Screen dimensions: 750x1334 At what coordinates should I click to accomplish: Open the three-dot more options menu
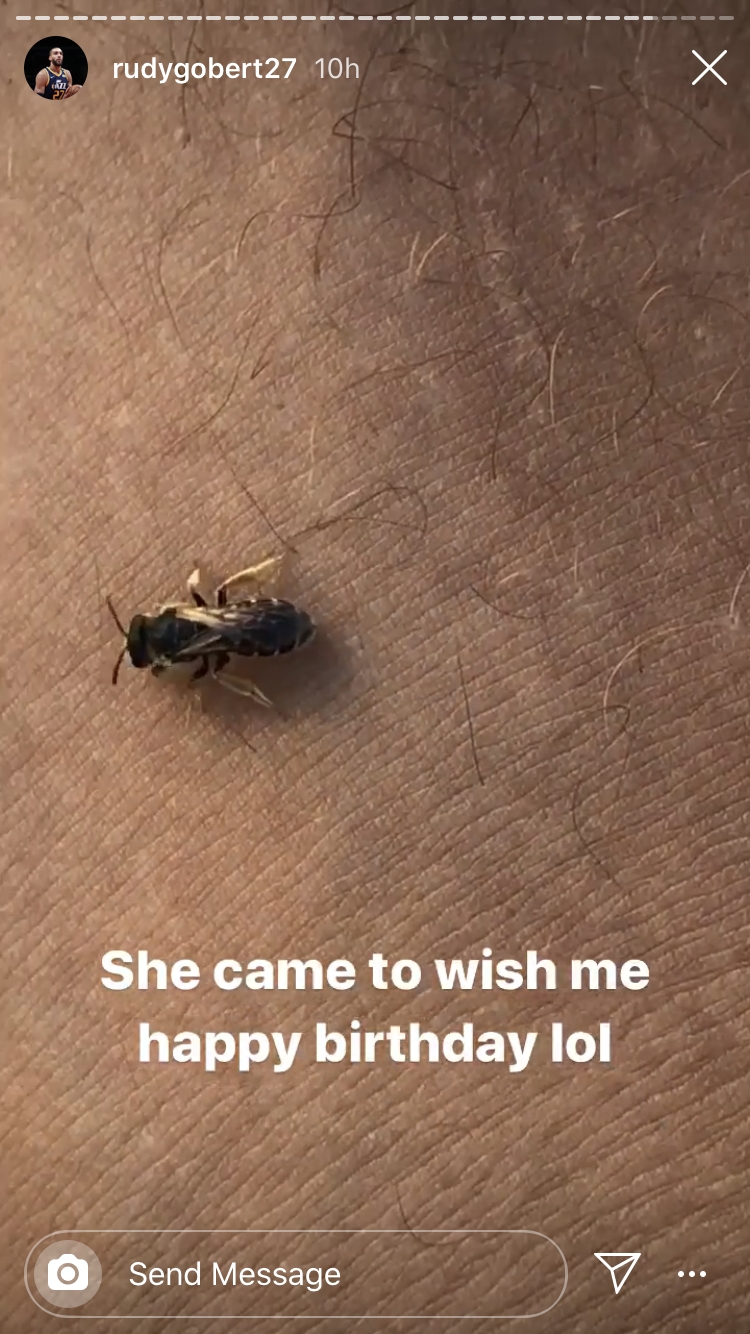tap(692, 1274)
